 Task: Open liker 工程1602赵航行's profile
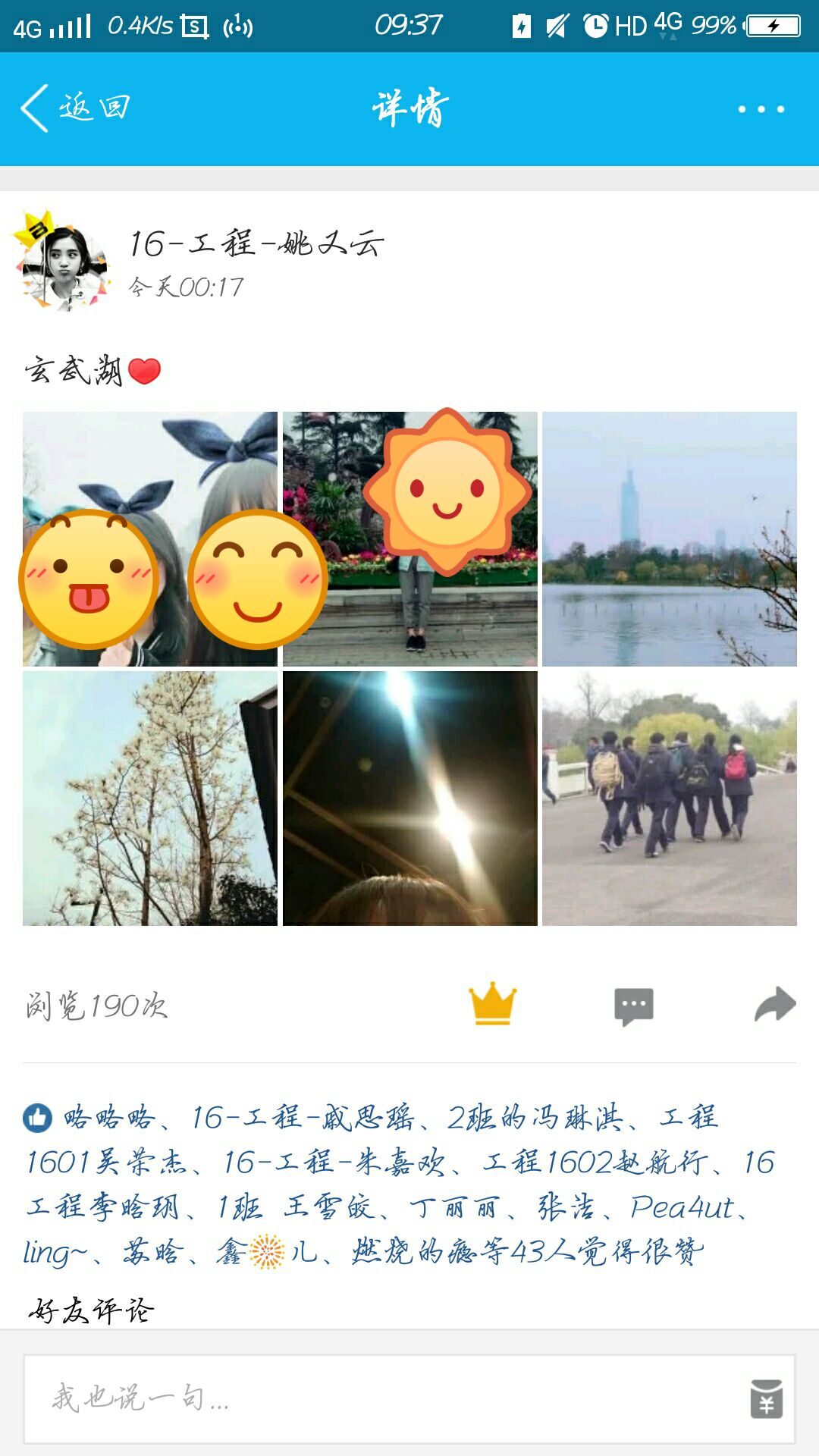pos(595,1162)
